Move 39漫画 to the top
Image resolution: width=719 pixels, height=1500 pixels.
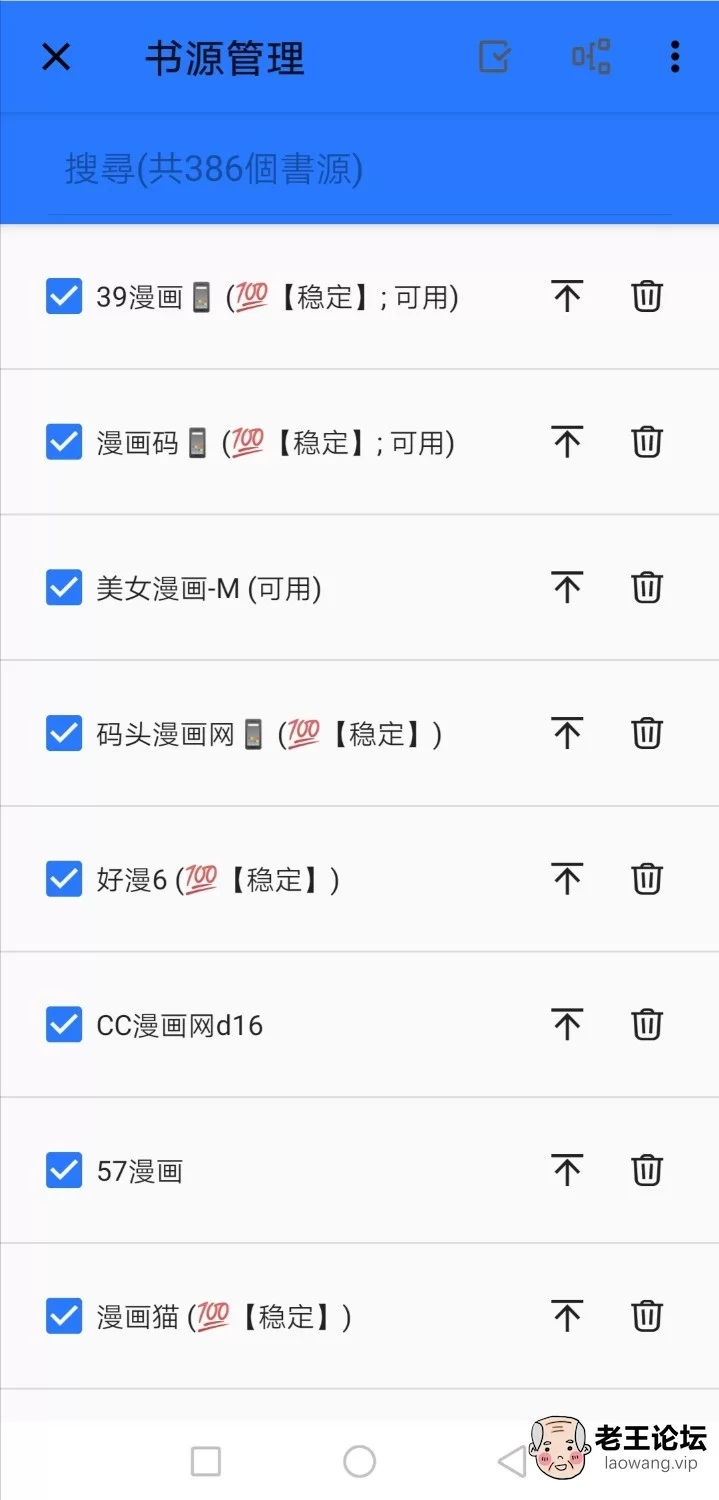click(x=567, y=296)
